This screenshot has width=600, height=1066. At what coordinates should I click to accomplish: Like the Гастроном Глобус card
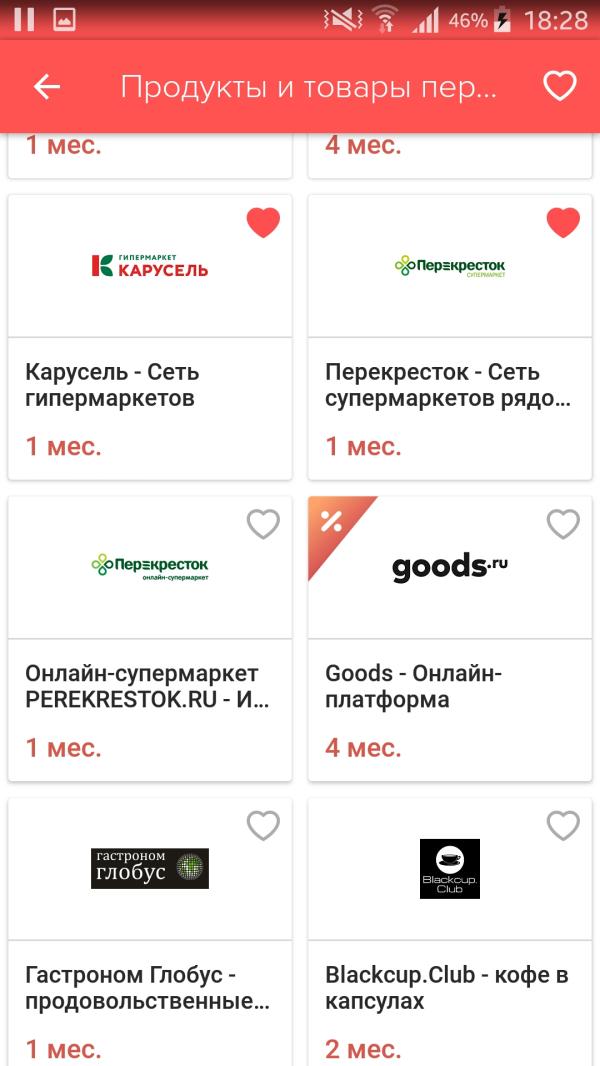(263, 826)
